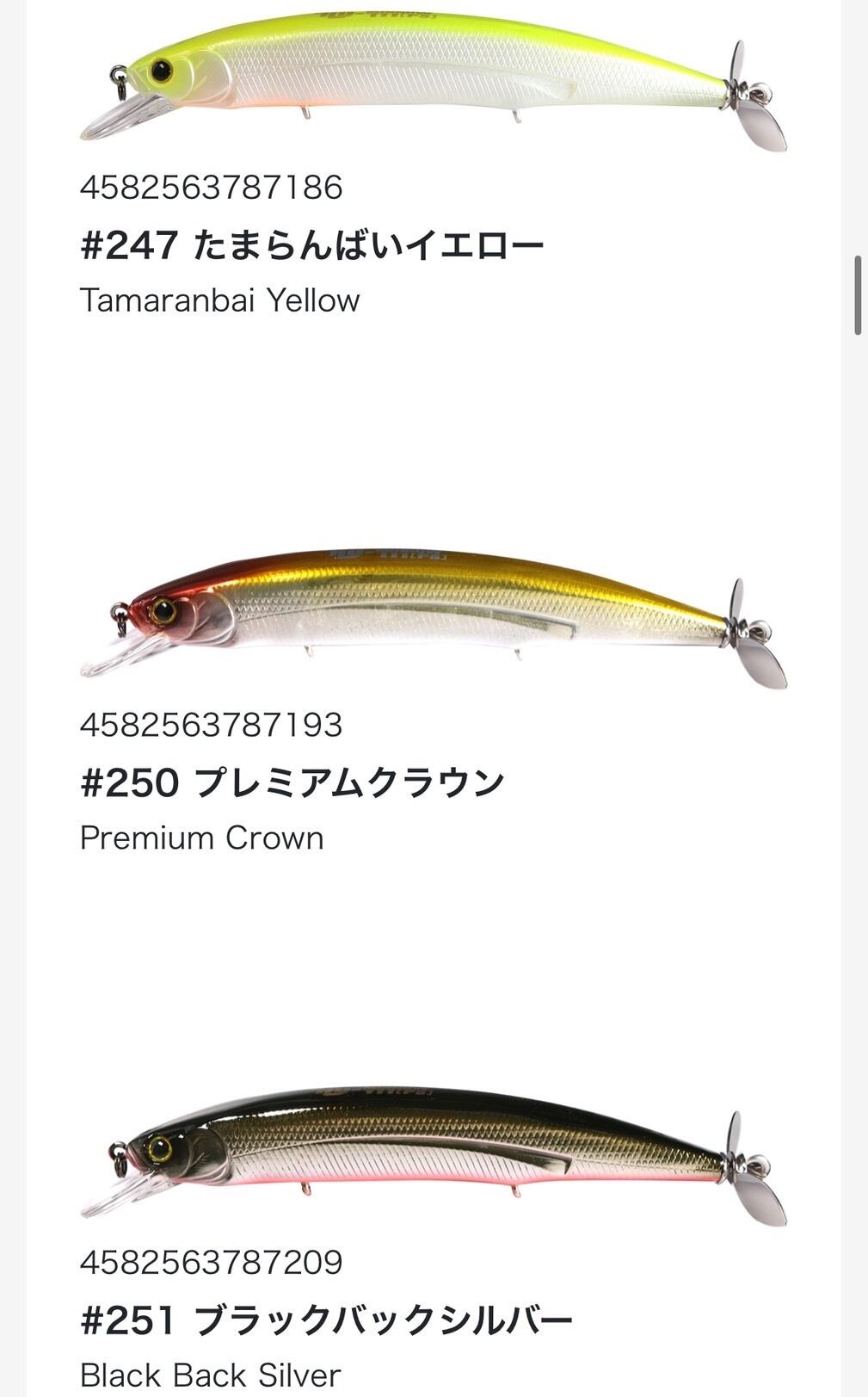
Task: View the #250 Premium Crown lure image
Action: tap(433, 616)
